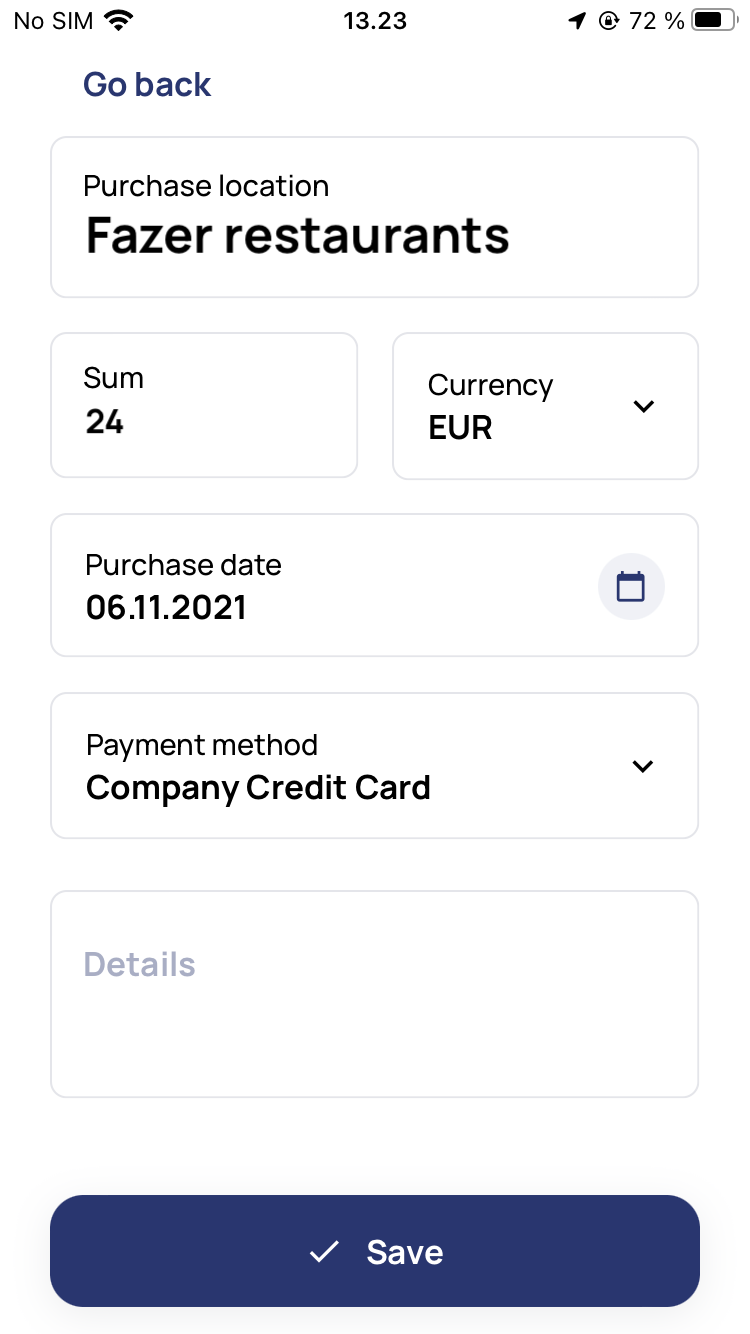Tap the Go back link
750x1334 pixels.
click(147, 84)
